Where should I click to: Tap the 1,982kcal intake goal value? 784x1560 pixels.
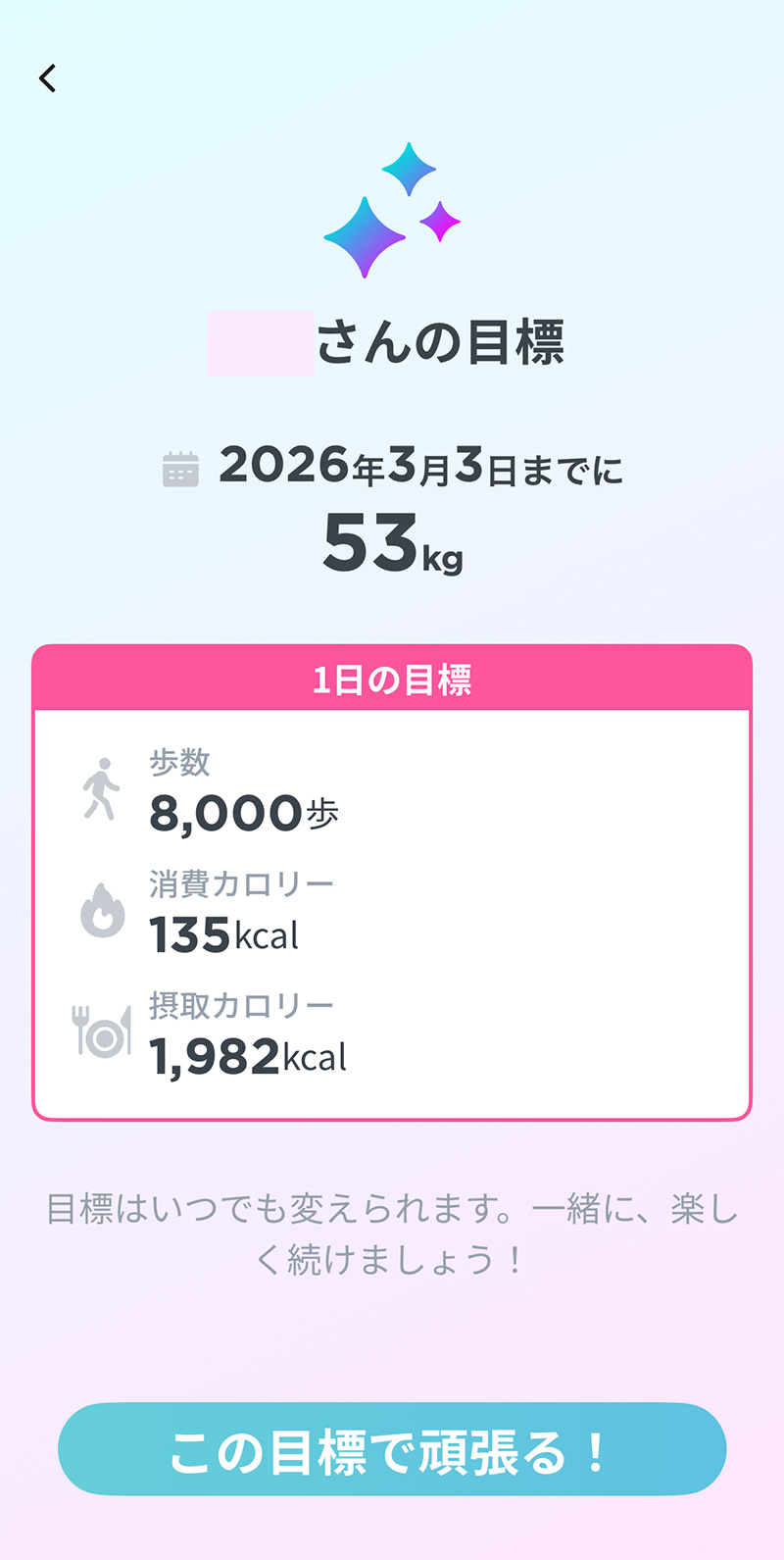click(x=250, y=1056)
